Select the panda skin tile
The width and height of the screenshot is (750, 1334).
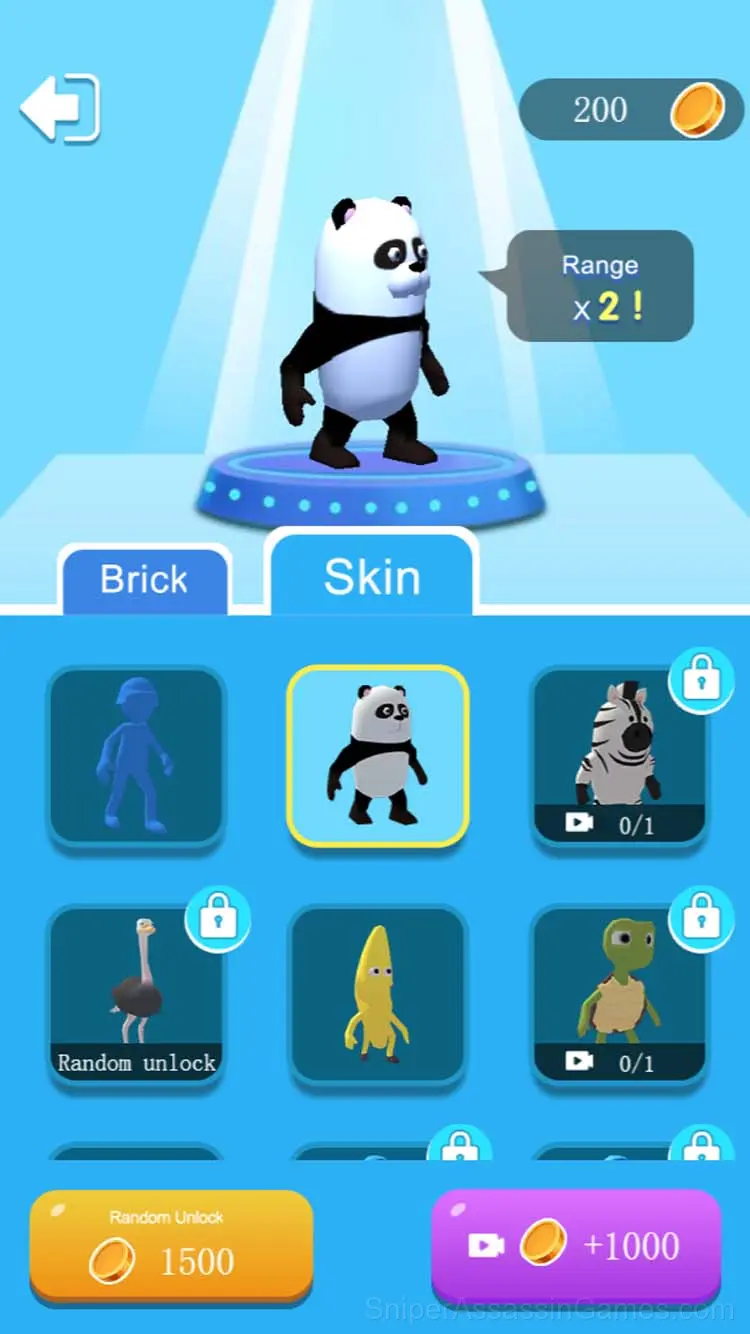coord(377,756)
